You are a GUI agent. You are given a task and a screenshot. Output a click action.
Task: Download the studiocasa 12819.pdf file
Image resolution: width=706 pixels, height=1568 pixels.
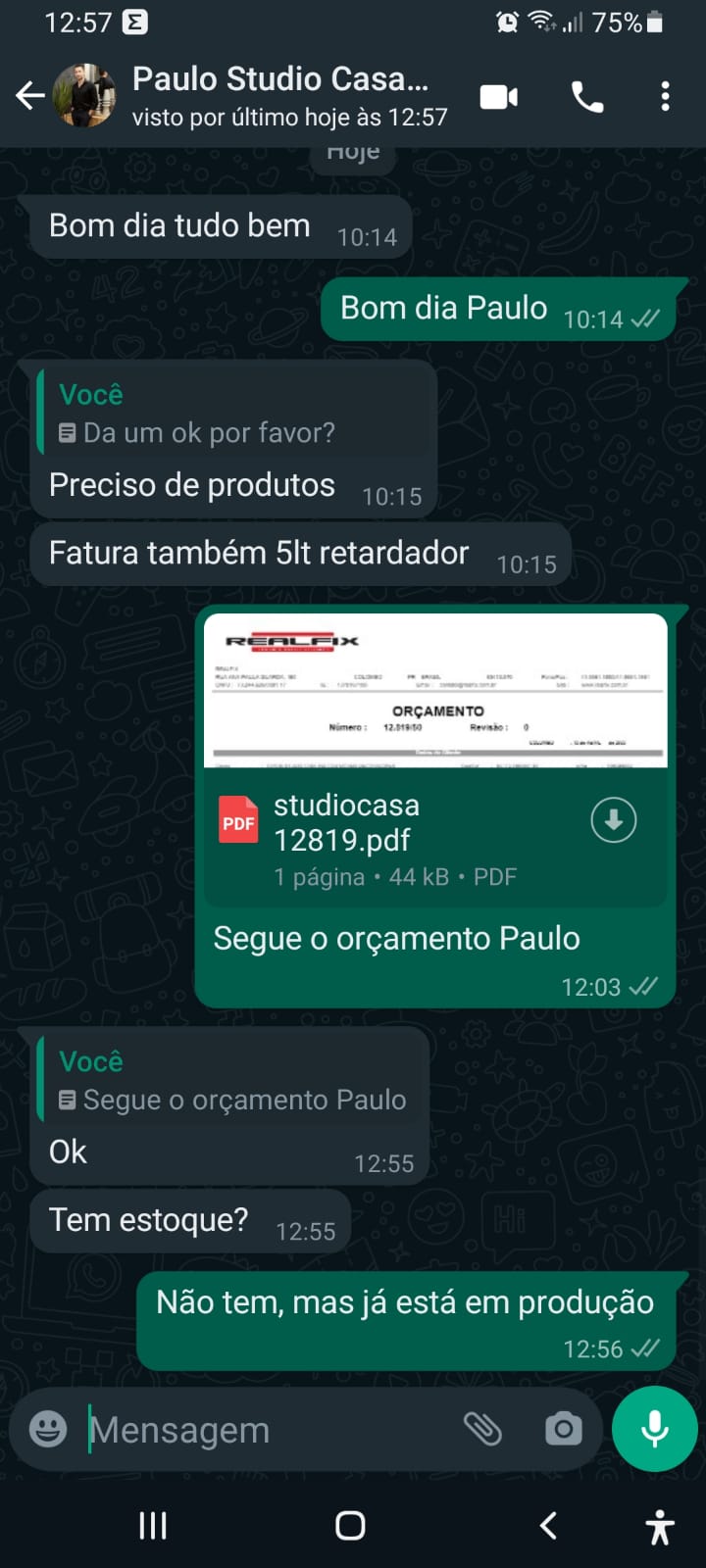point(614,820)
